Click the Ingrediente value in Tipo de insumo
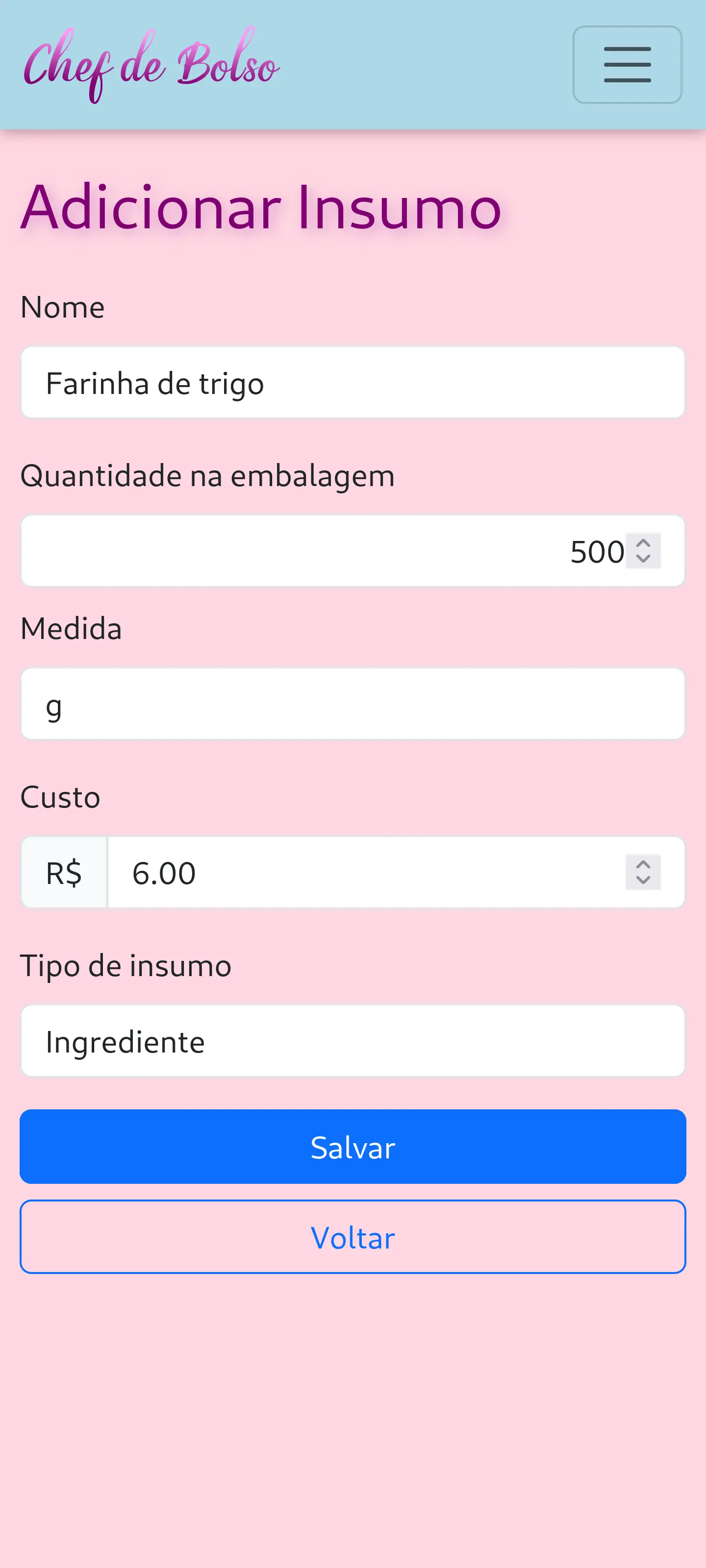The width and height of the screenshot is (706, 1568). [124, 1040]
